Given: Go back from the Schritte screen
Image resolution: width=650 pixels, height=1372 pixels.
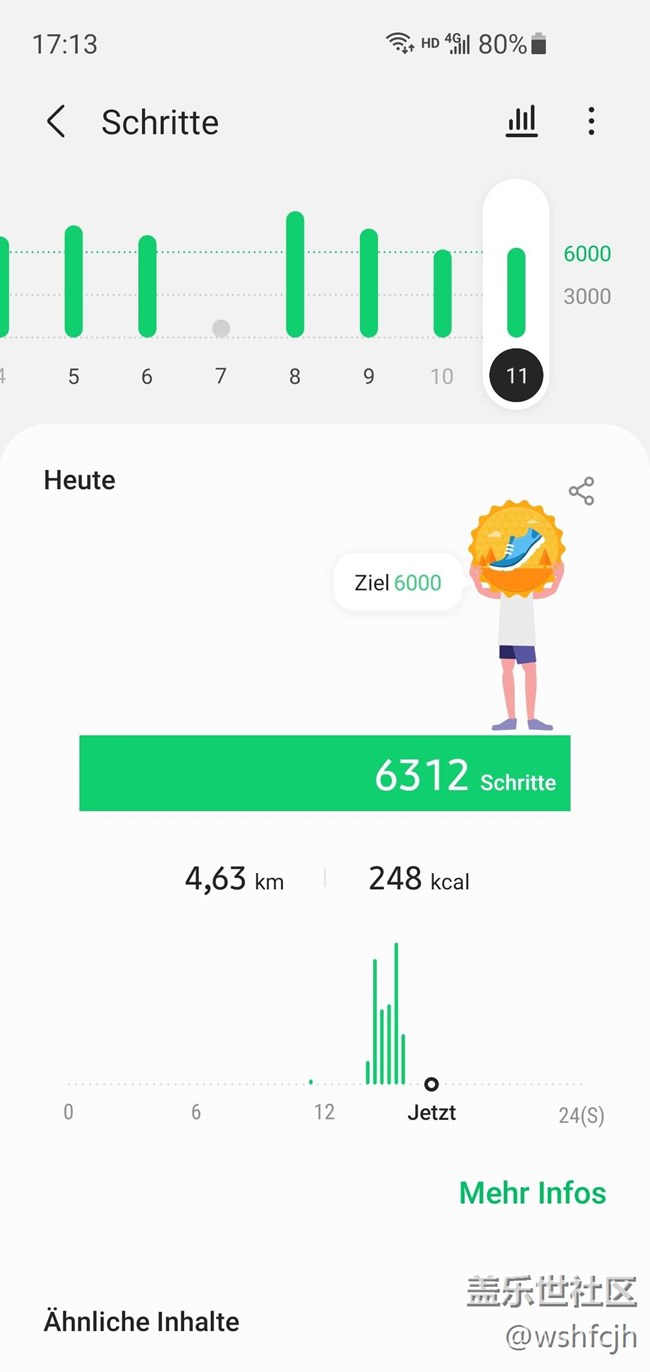Looking at the screenshot, I should click(x=56, y=122).
